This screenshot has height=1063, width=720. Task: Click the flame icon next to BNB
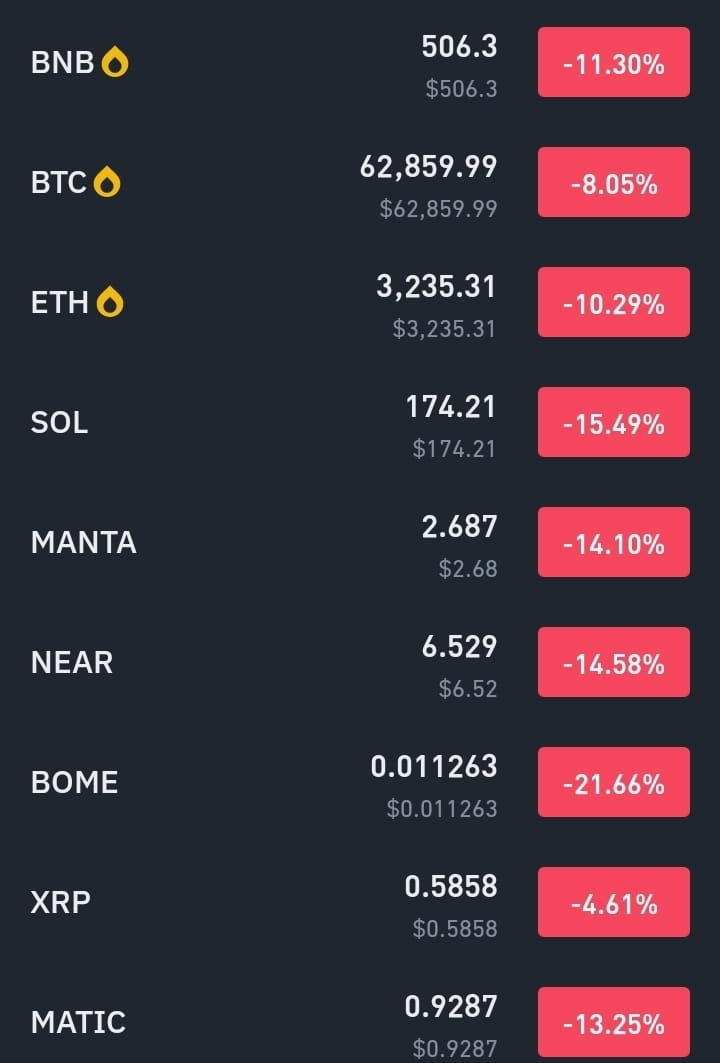[114, 60]
